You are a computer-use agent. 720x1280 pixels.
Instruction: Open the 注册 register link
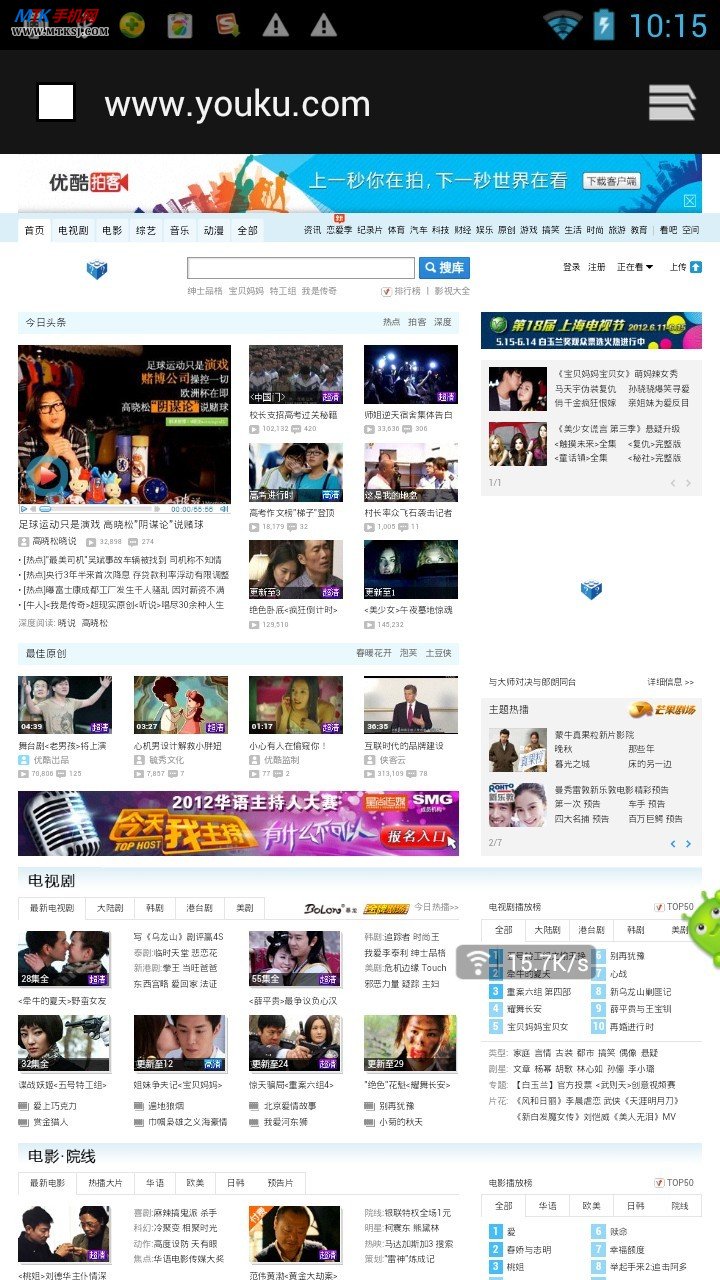click(x=596, y=267)
